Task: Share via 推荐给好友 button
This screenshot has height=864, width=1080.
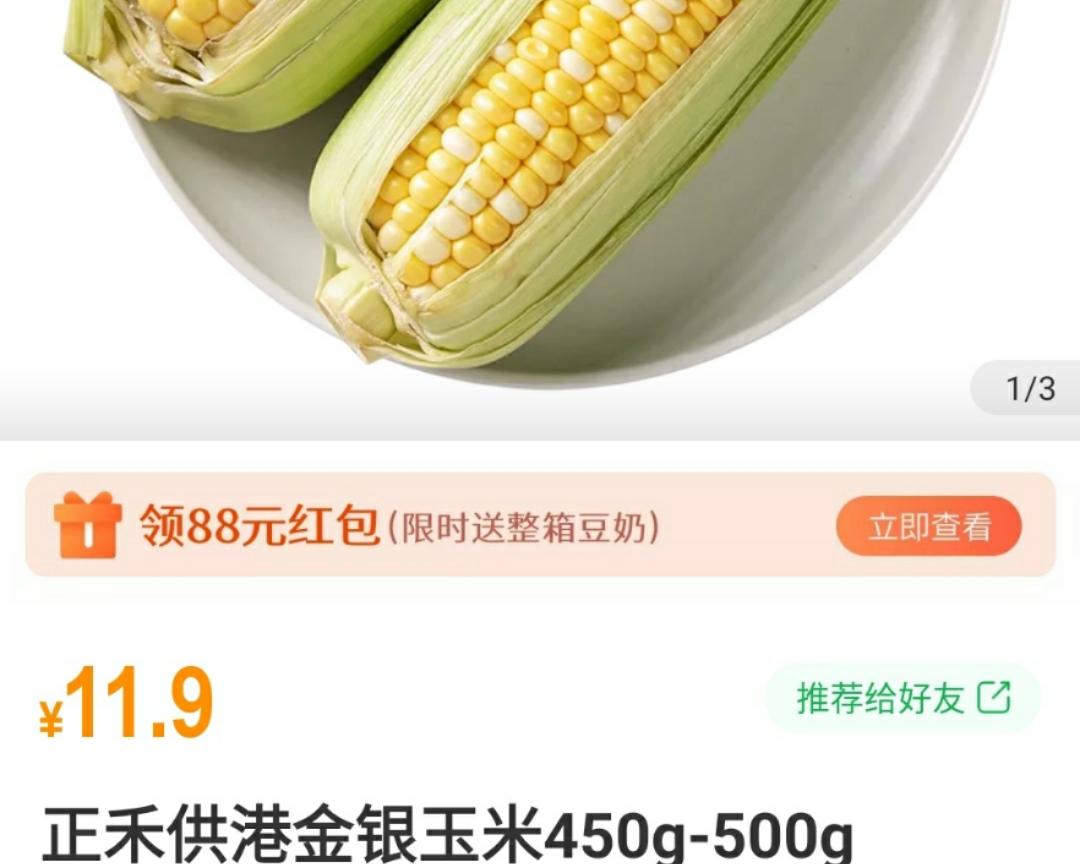Action: coord(902,698)
